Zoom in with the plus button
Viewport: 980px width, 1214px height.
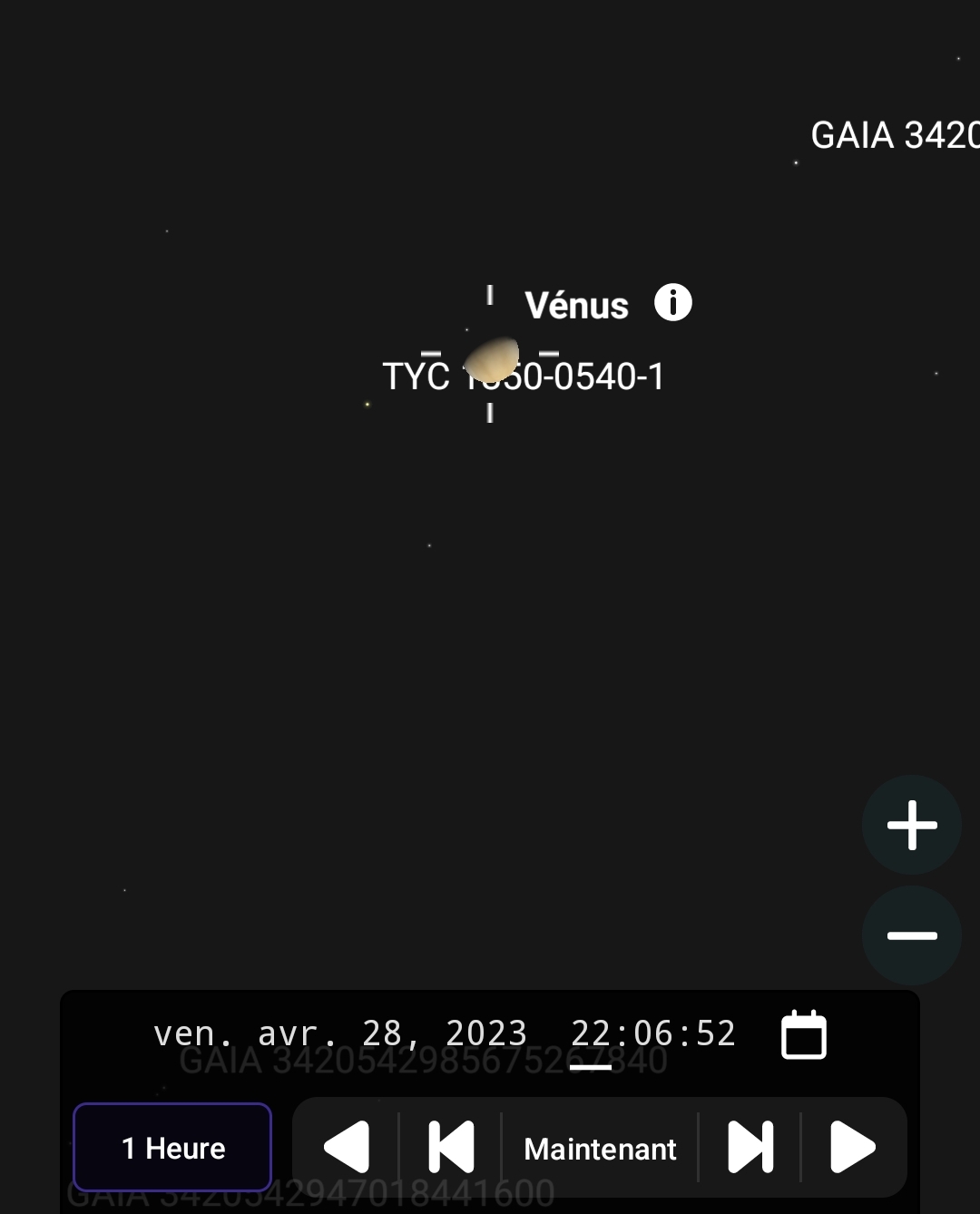pyautogui.click(x=911, y=825)
